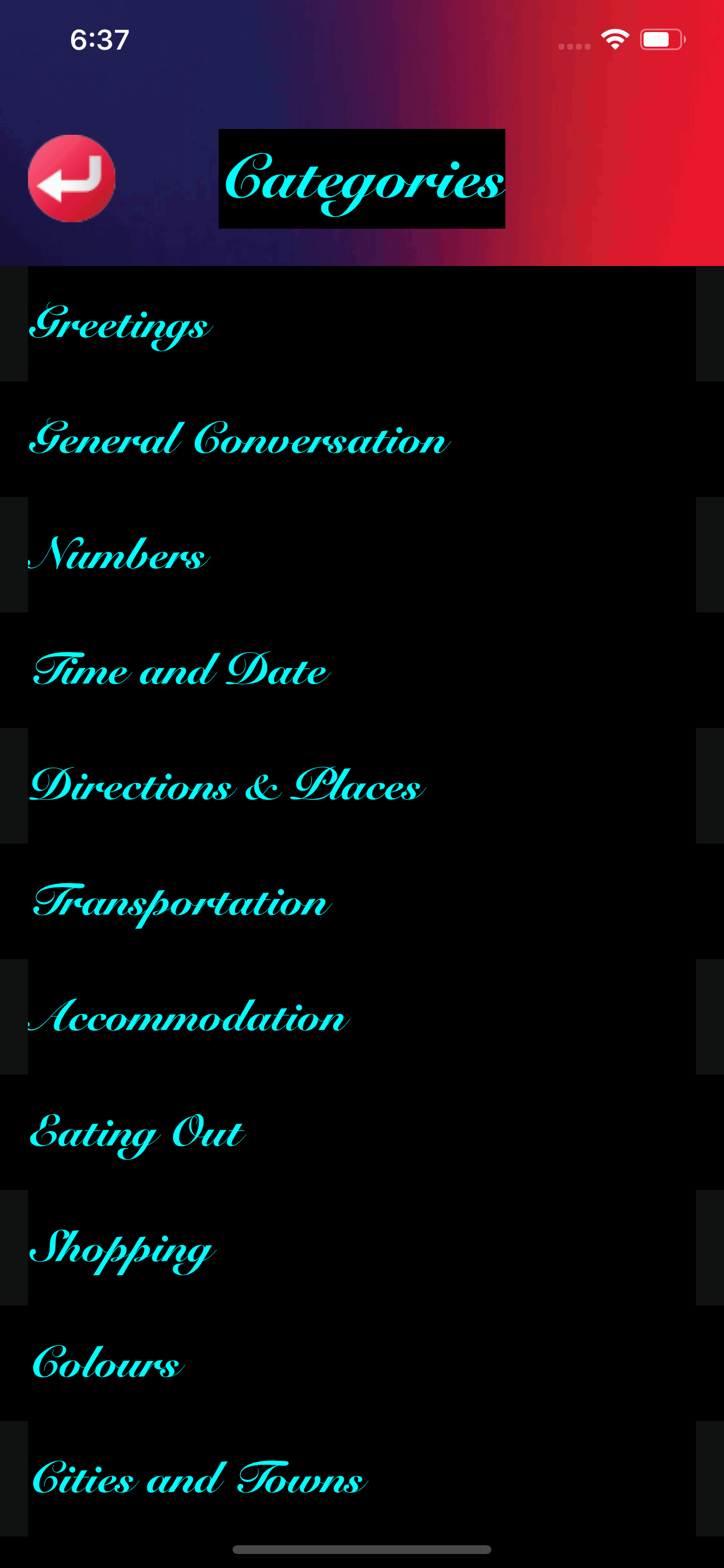
Task: Open the Accommodation category
Action: click(189, 1017)
